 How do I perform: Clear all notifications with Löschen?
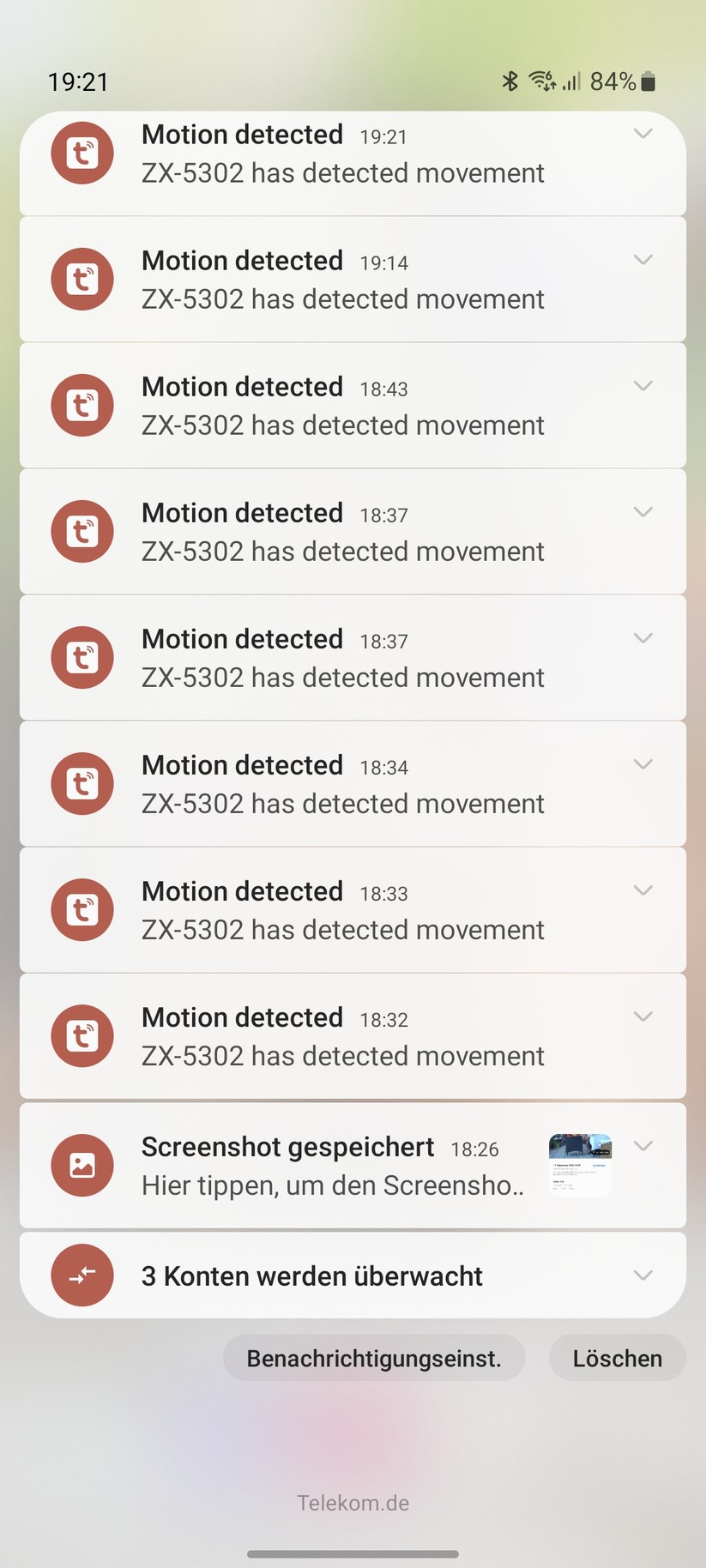coord(617,1359)
